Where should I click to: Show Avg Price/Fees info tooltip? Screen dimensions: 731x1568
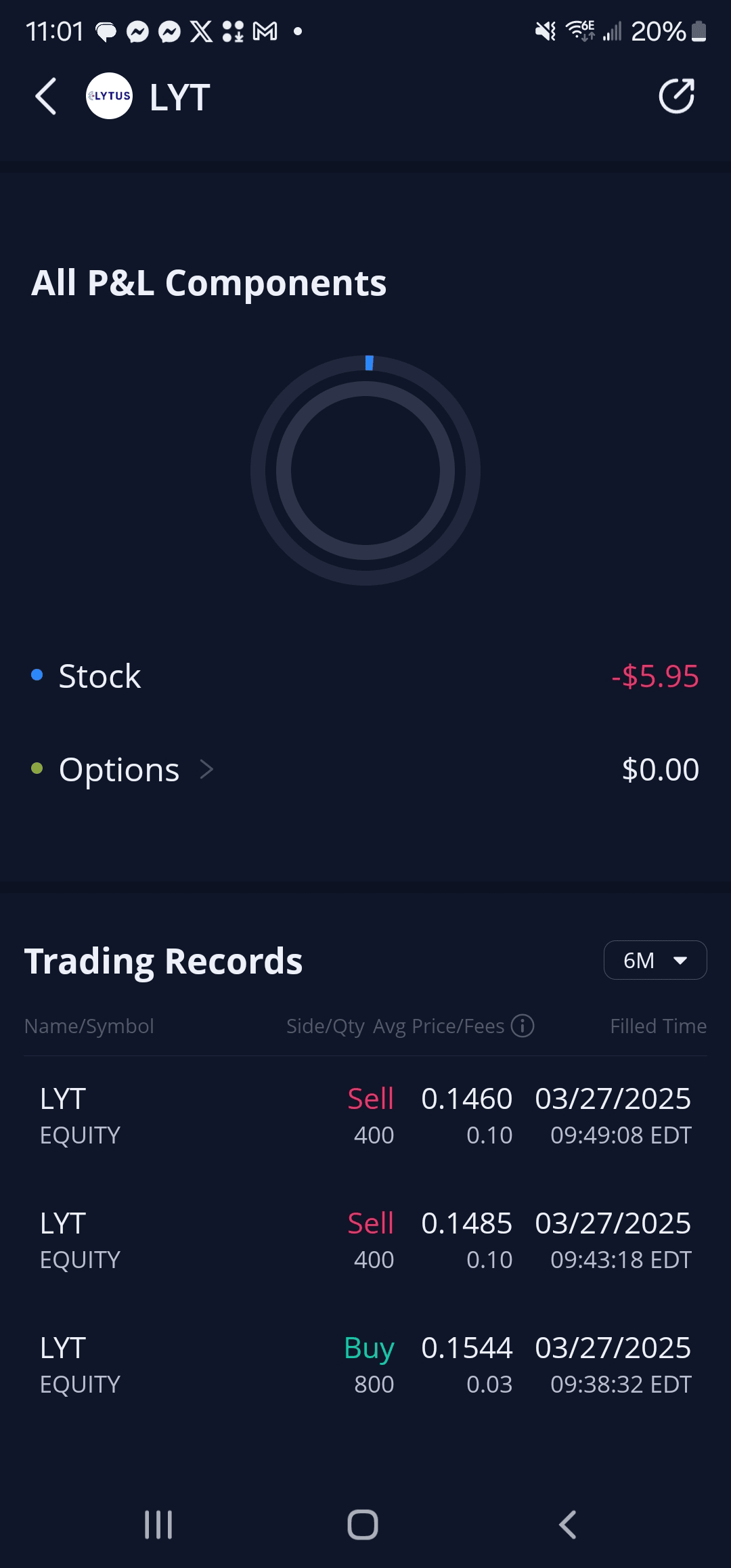point(523,1026)
